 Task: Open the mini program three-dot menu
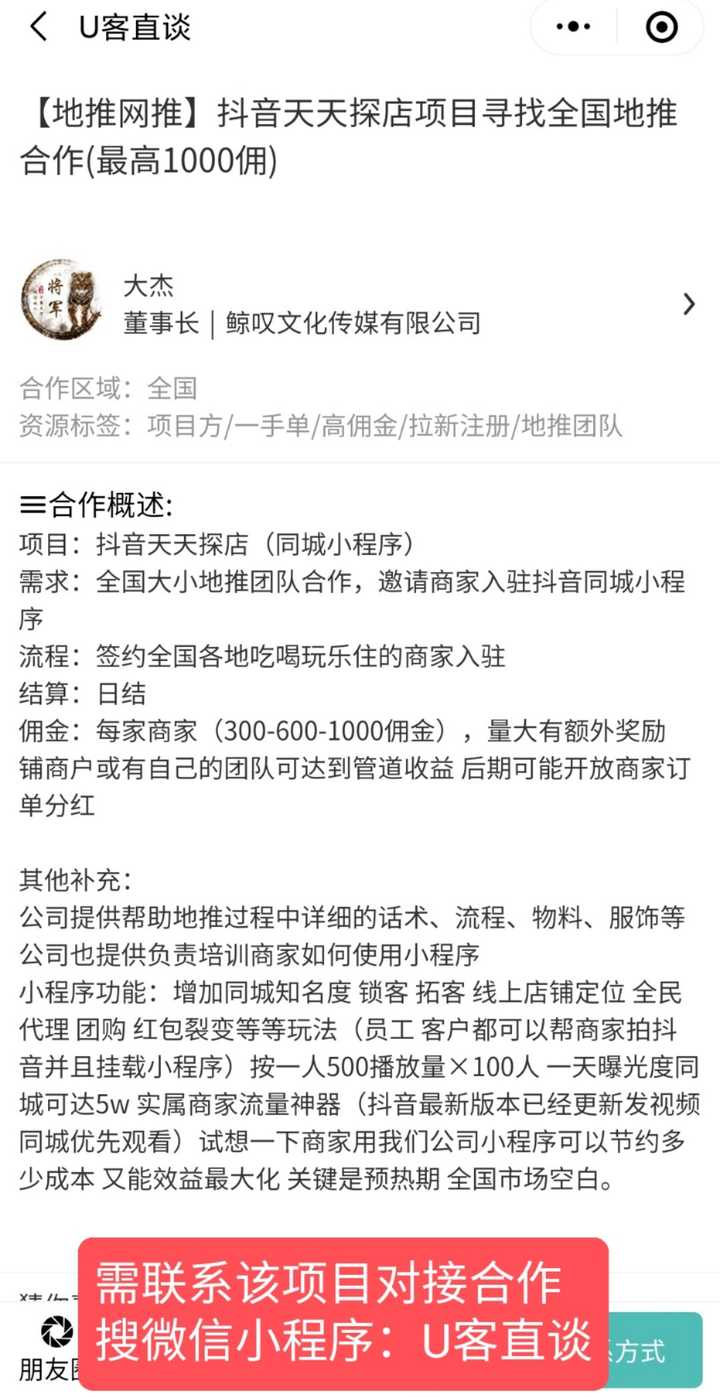tap(574, 28)
